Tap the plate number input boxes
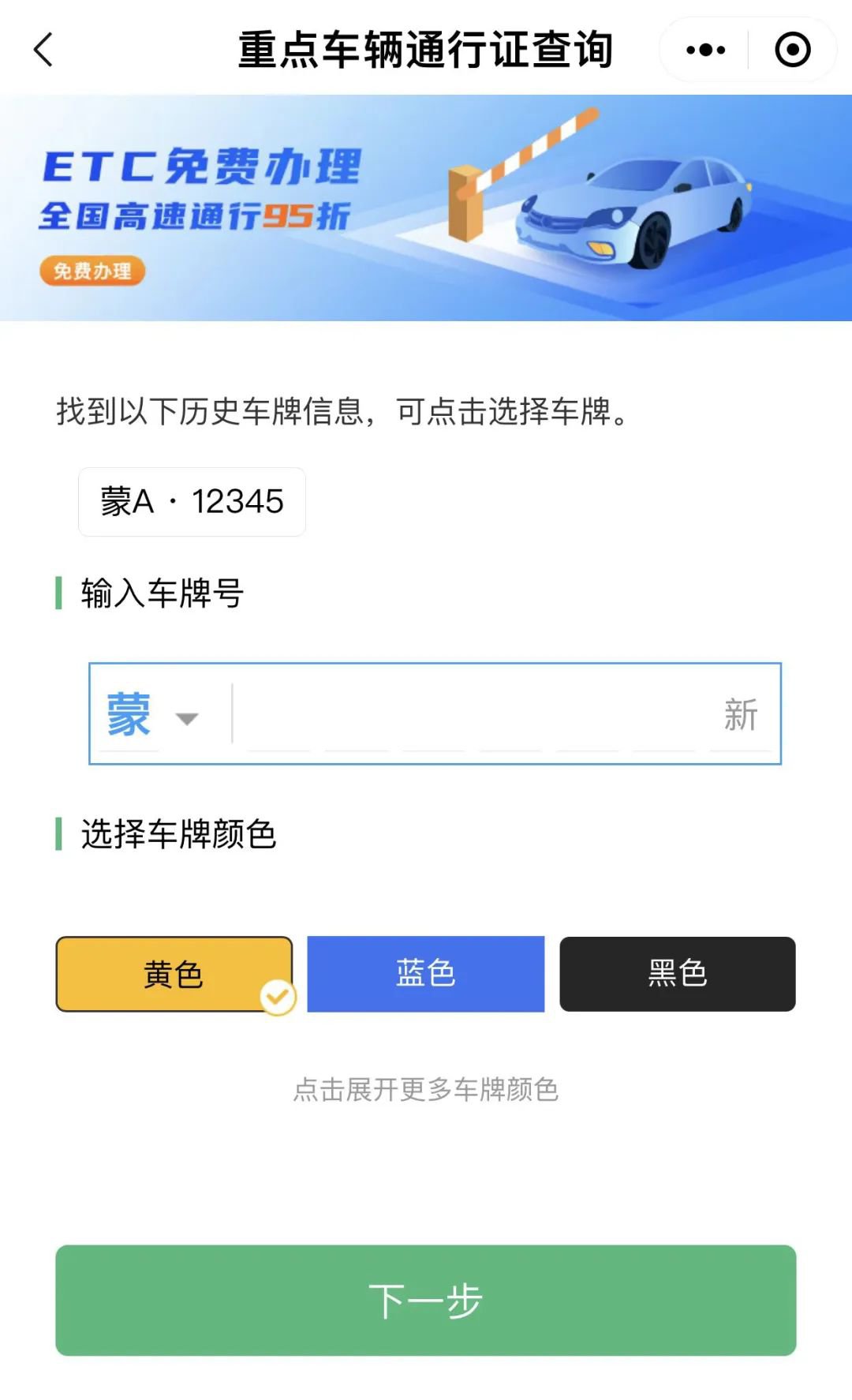 473,715
